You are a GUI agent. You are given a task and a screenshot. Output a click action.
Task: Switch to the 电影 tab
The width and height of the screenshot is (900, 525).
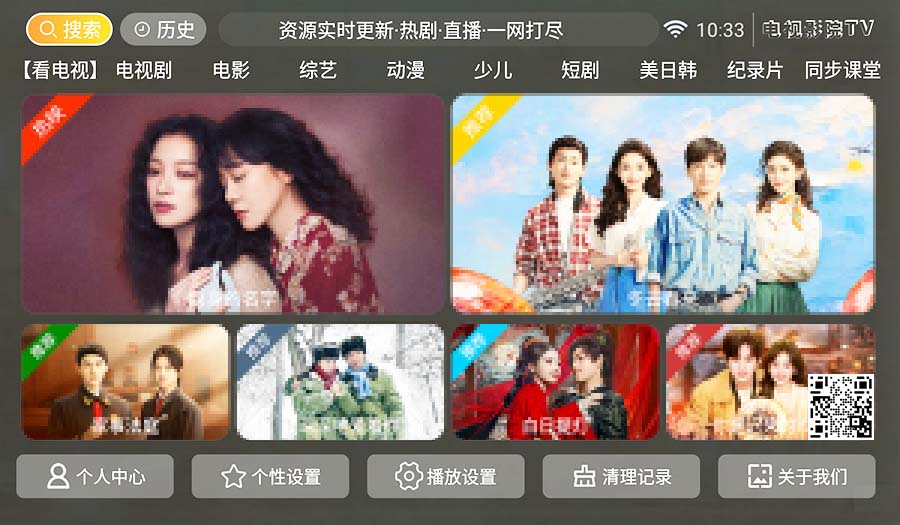pyautogui.click(x=231, y=70)
